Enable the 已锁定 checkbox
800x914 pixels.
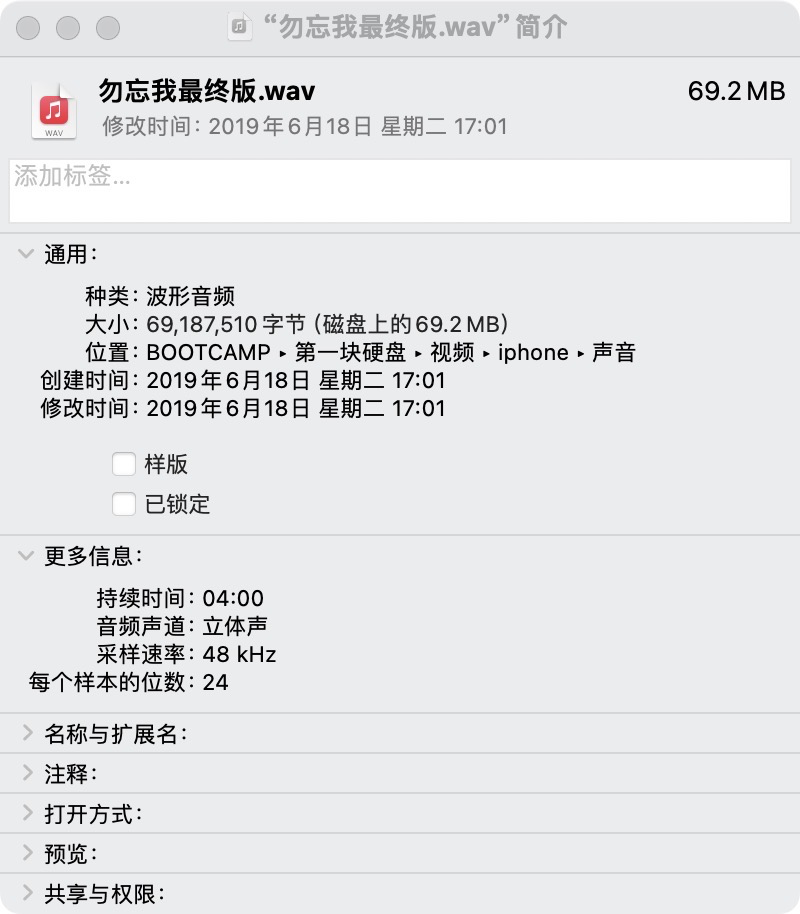124,504
